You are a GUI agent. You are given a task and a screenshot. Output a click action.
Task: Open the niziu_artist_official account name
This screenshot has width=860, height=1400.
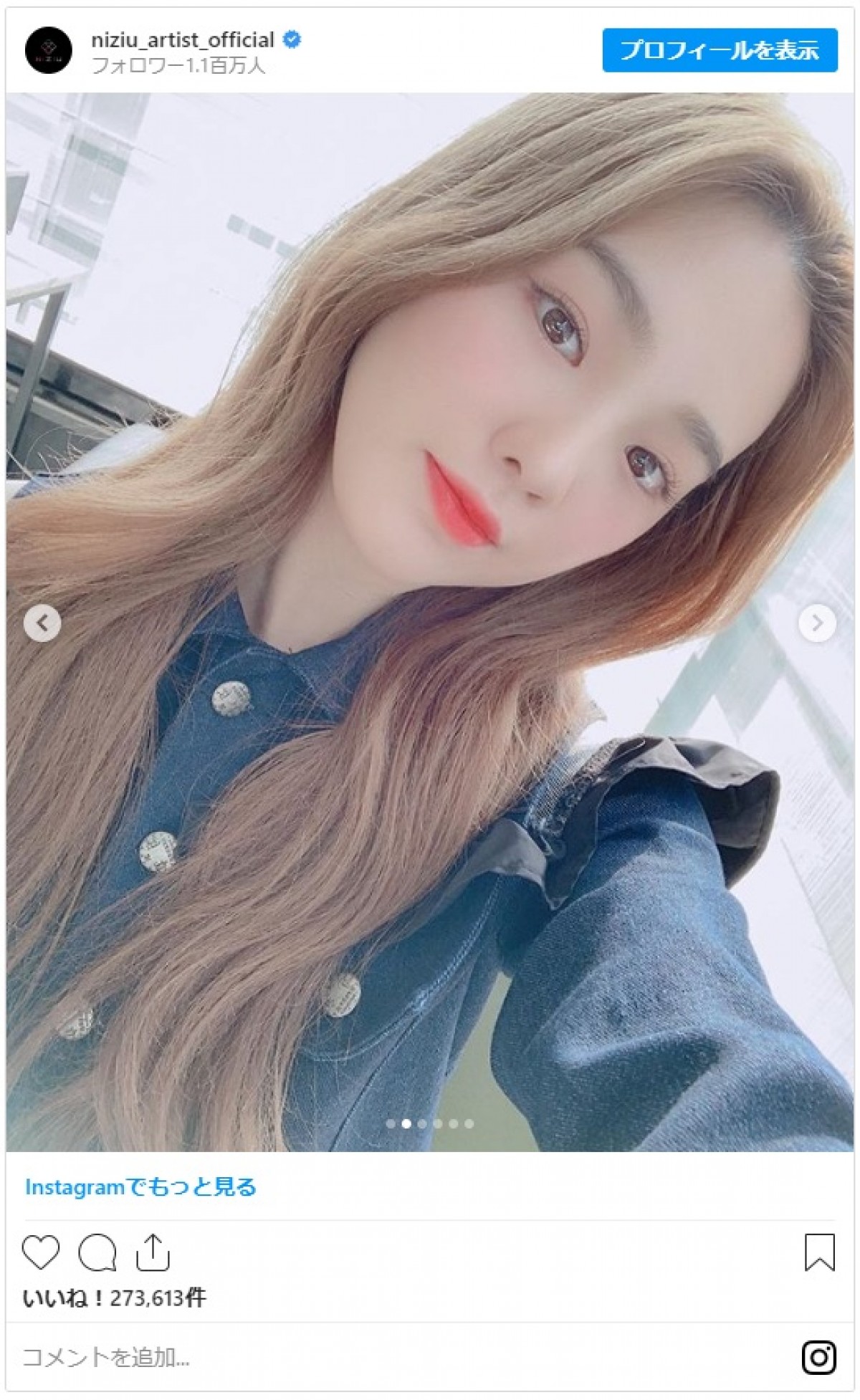click(x=183, y=40)
